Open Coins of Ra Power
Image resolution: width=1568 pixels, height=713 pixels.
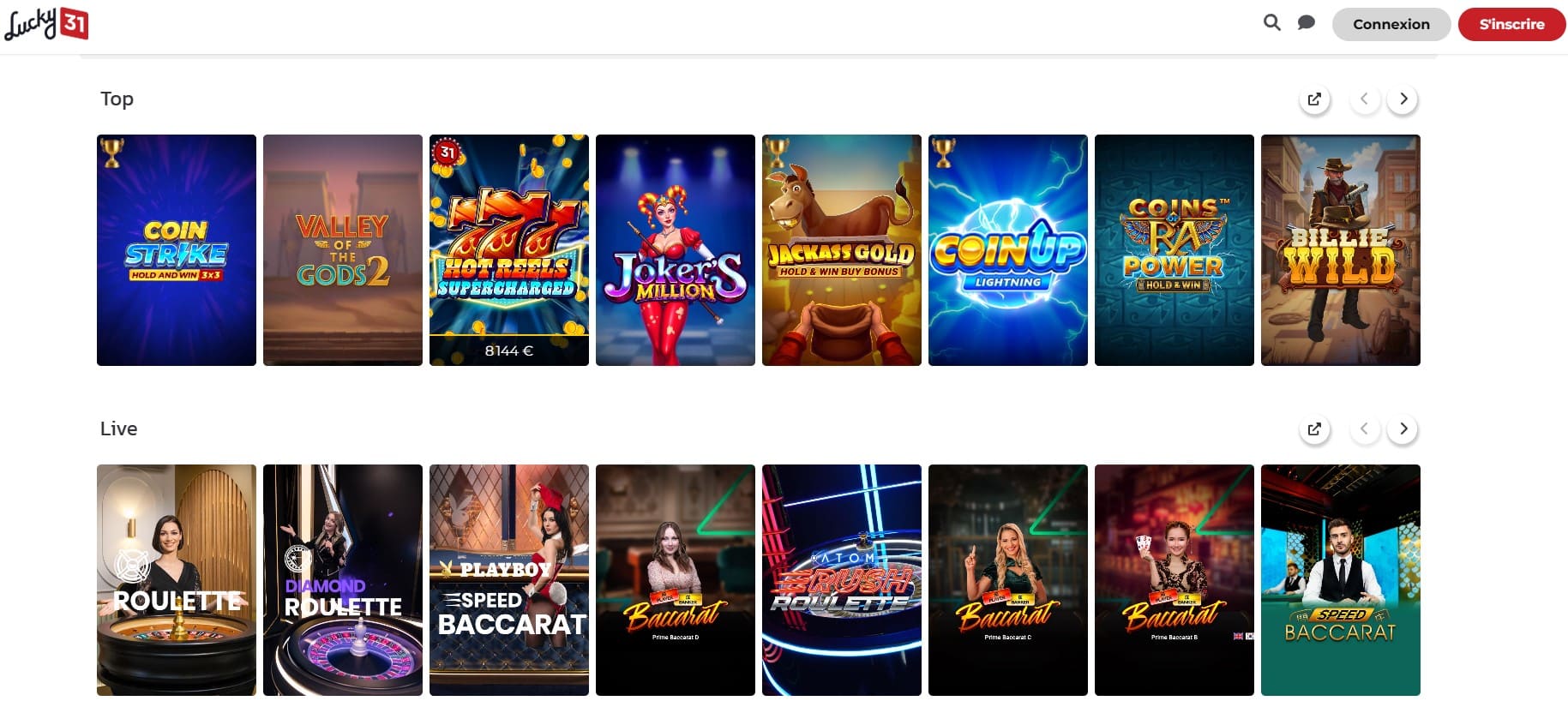[1174, 250]
